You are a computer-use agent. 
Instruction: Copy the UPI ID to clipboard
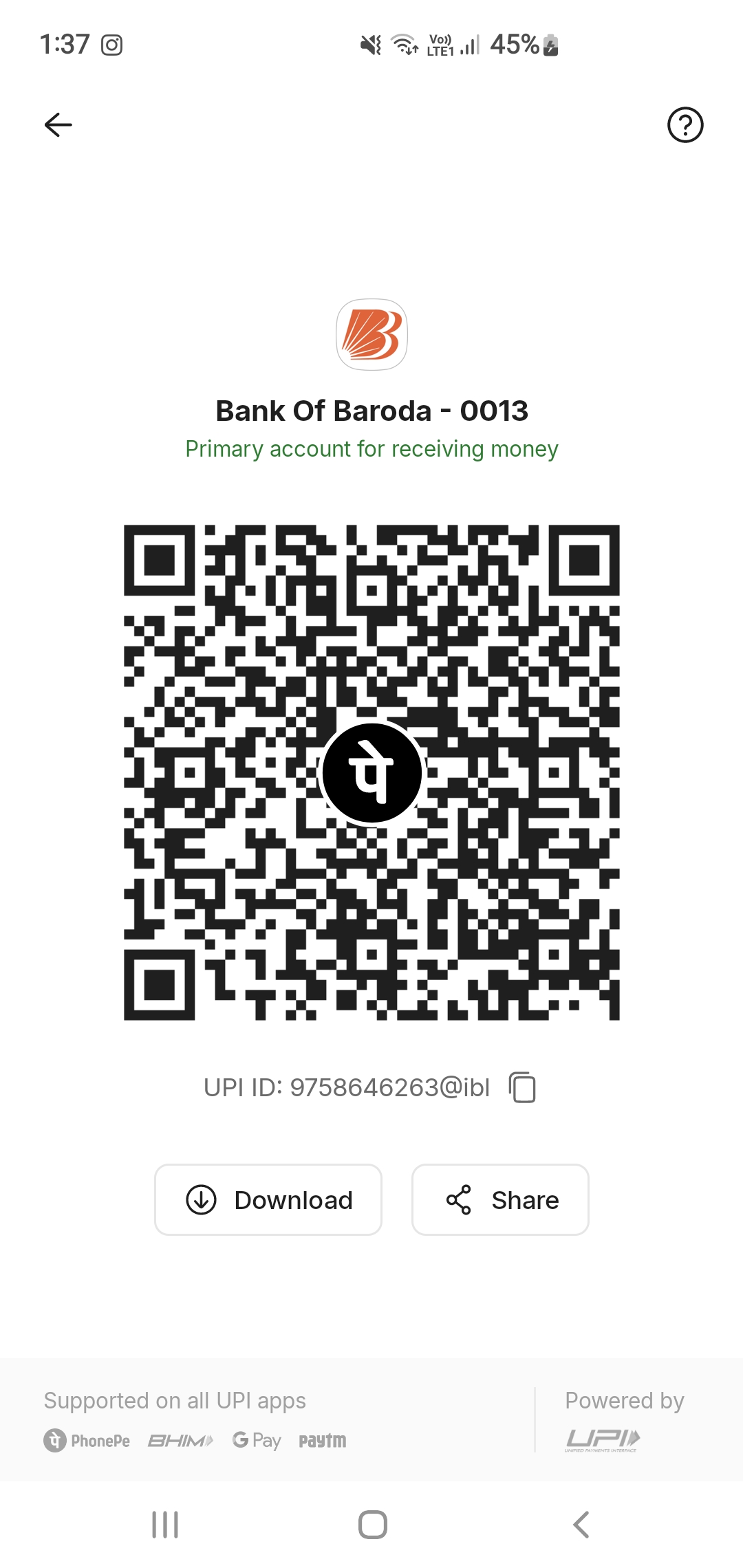[522, 1087]
